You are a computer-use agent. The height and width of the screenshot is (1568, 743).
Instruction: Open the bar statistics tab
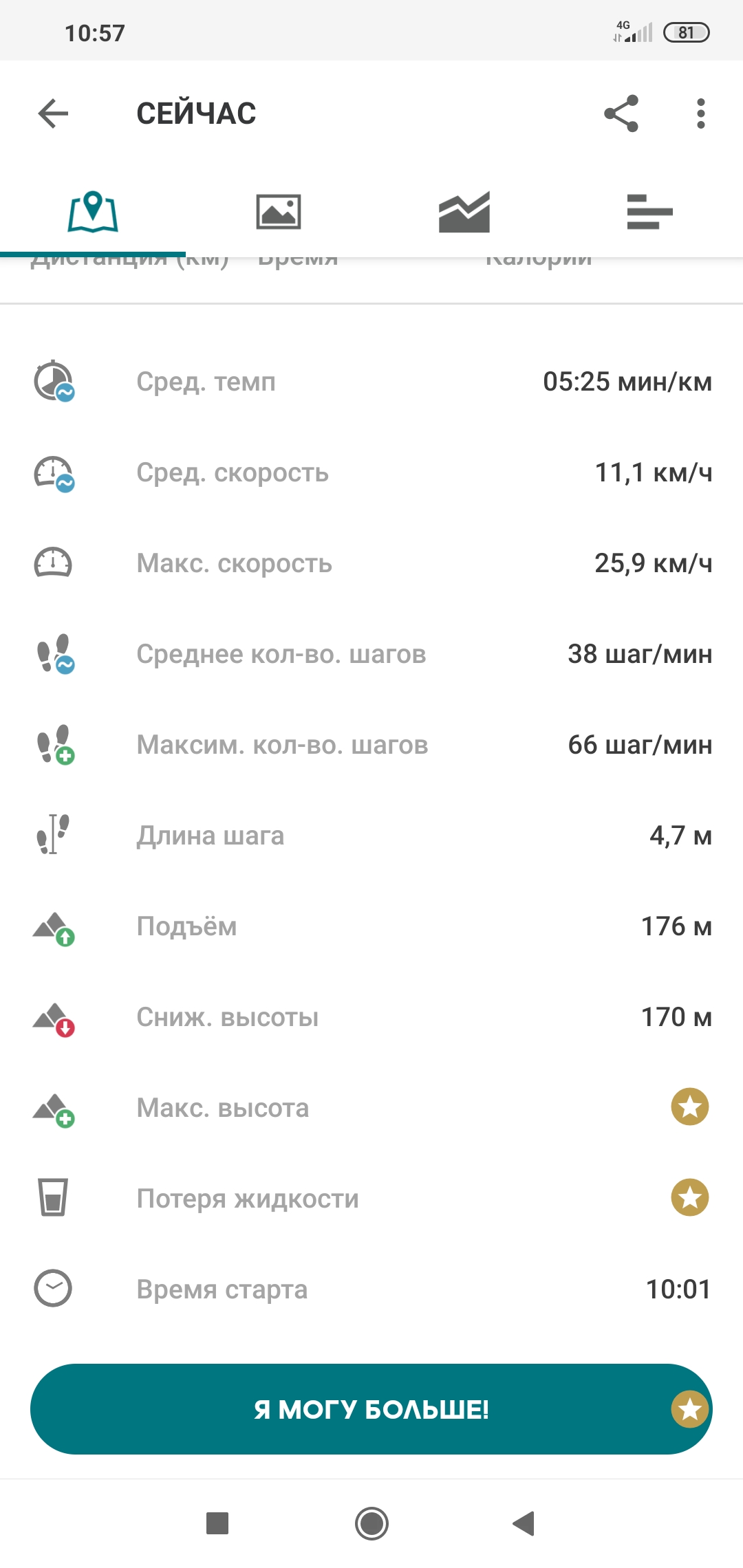tap(649, 212)
